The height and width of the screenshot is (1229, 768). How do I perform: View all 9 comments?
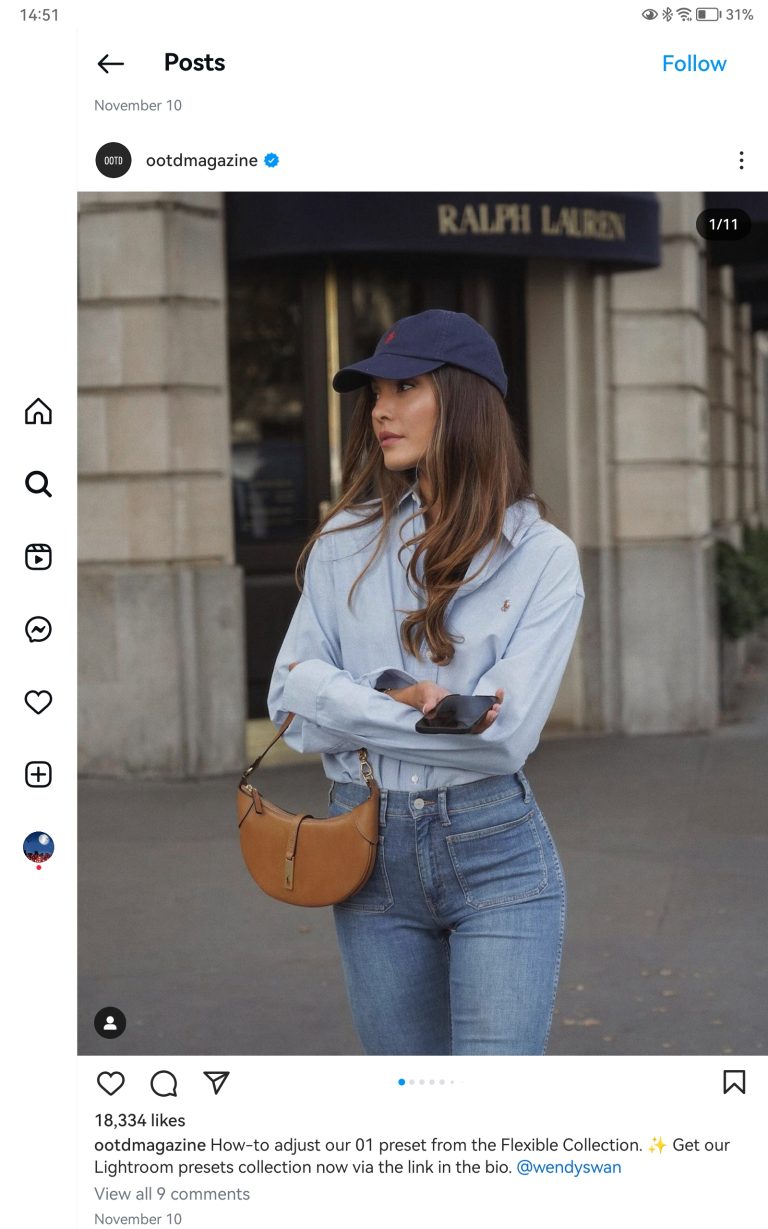click(172, 1193)
